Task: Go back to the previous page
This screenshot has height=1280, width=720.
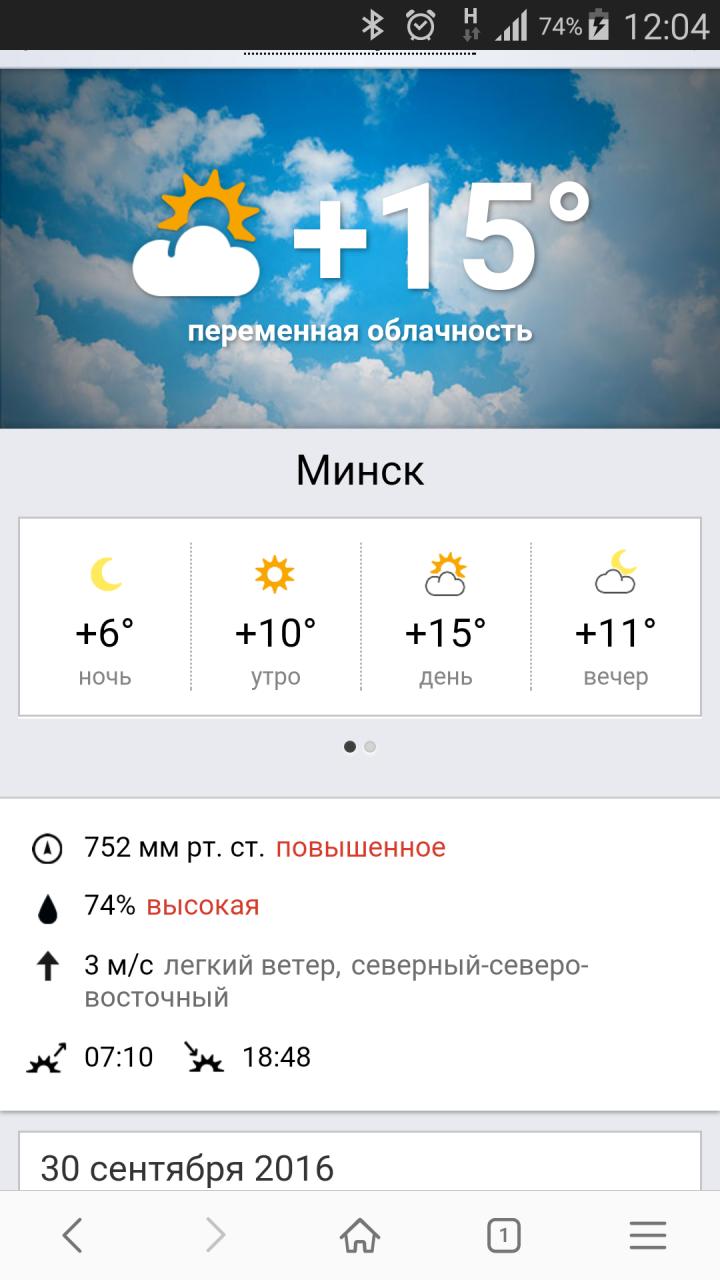Action: [x=72, y=1237]
